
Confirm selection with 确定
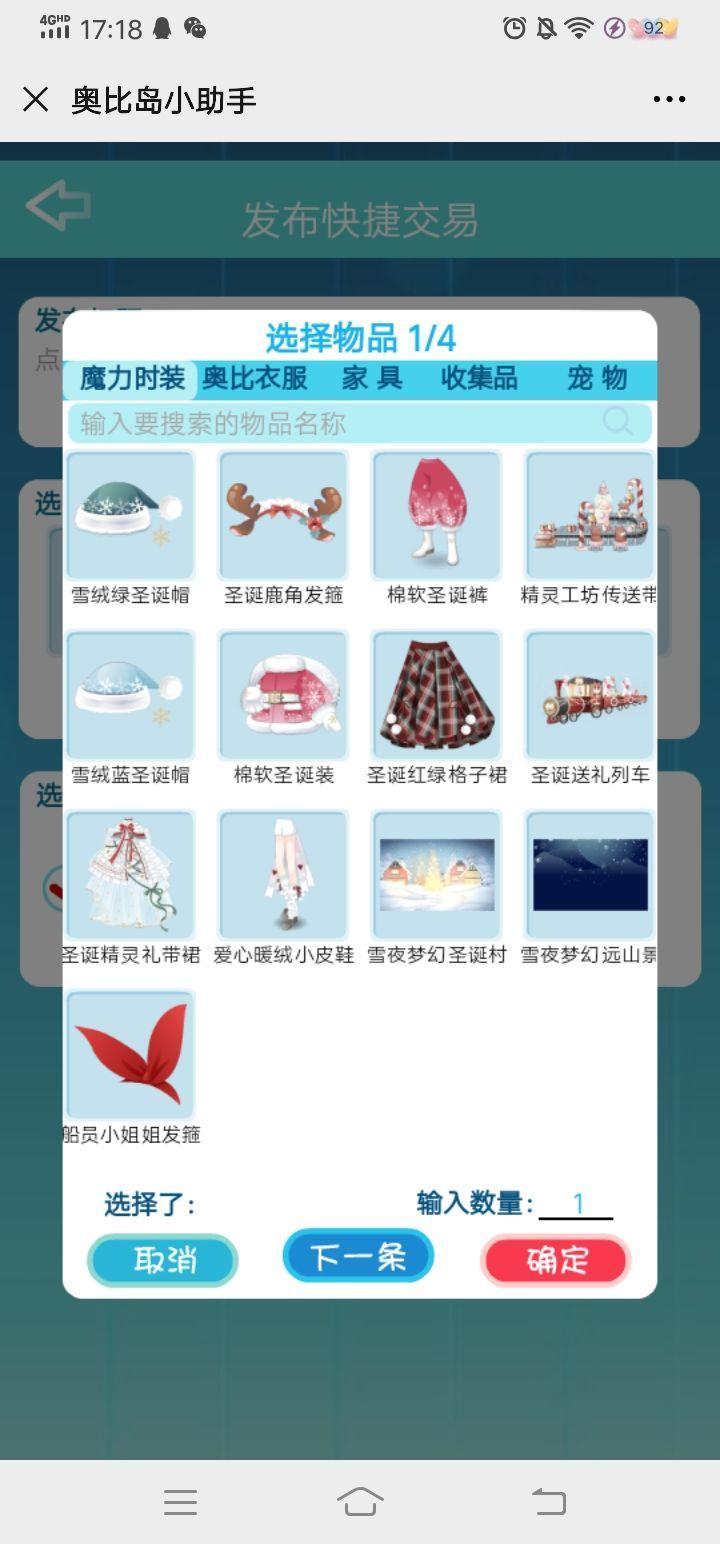point(556,1260)
